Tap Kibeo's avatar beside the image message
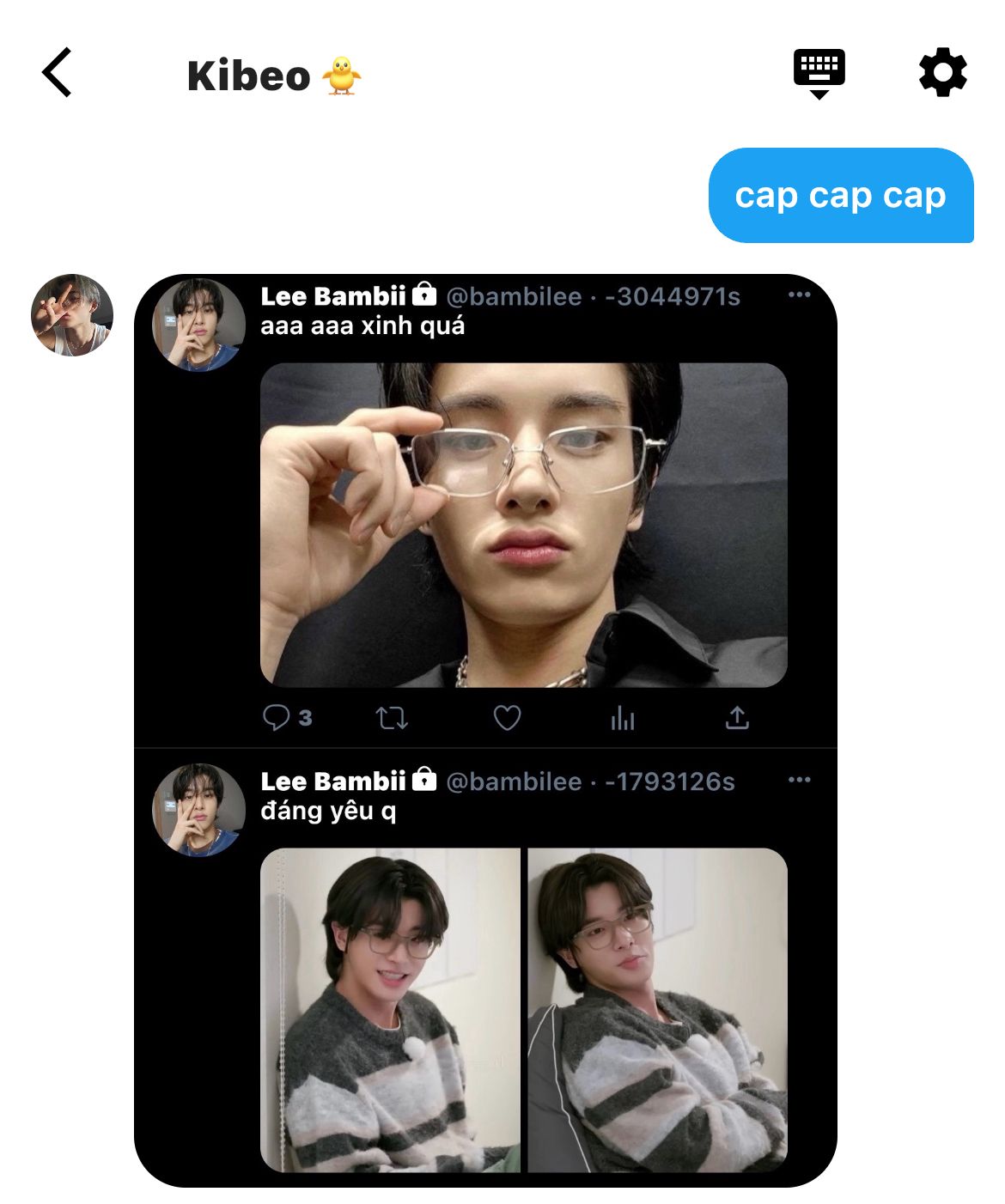The height and width of the screenshot is (1204, 1005). point(72,315)
